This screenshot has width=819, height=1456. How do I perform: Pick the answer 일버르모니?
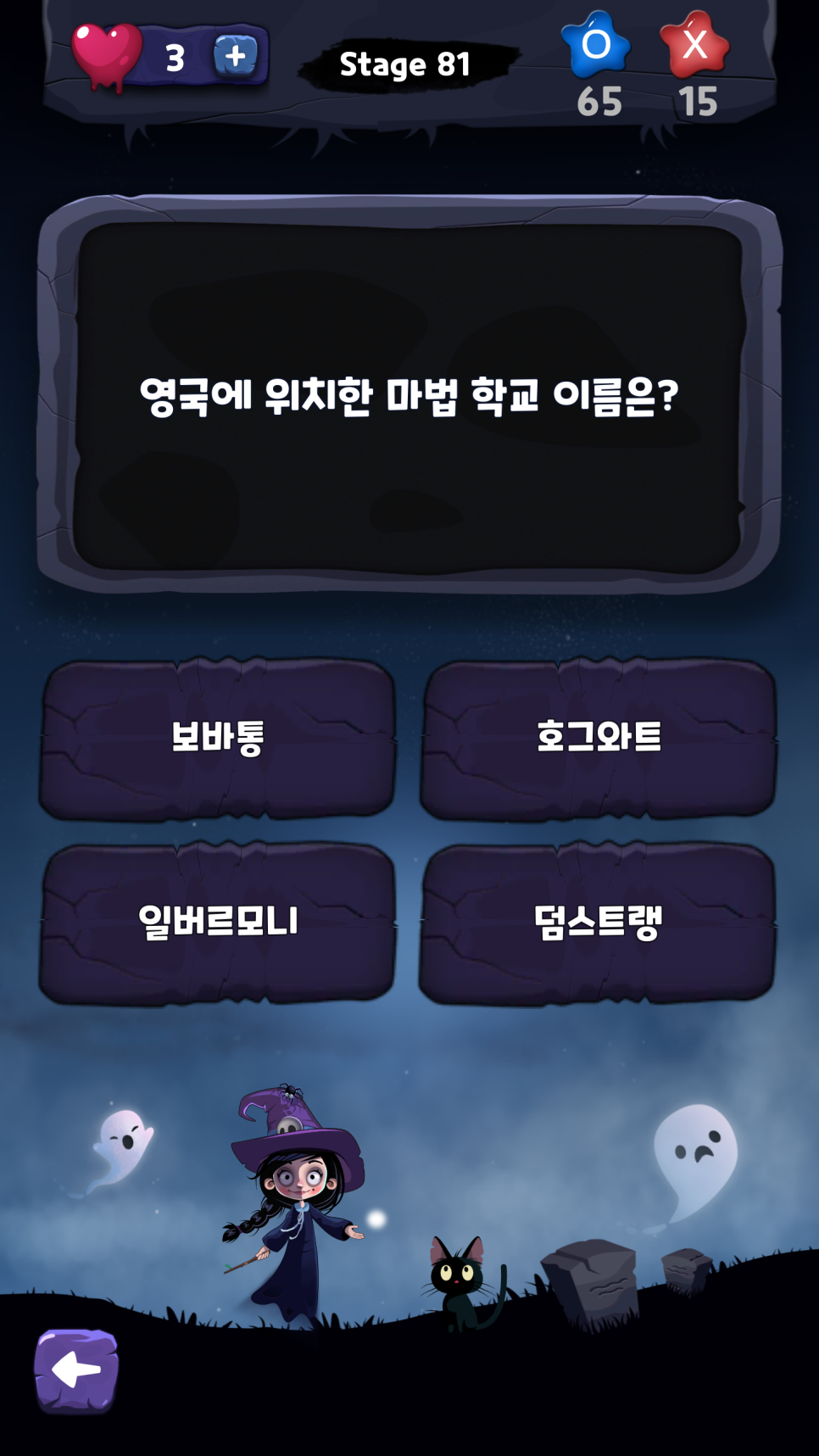(217, 922)
